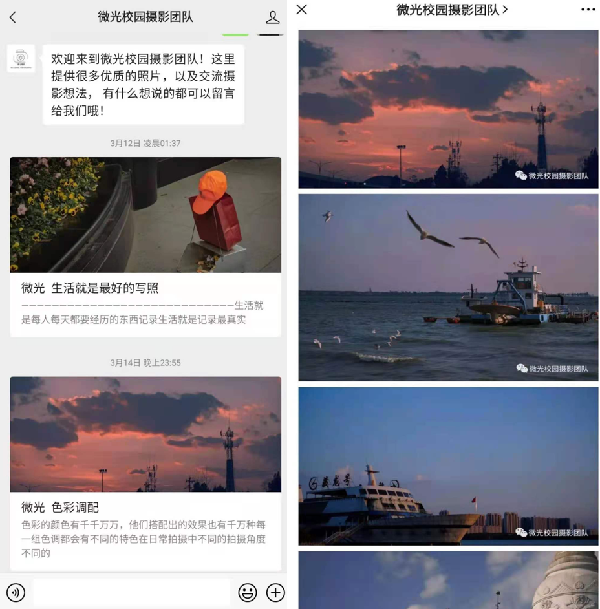Open the emoji picker
600x609 pixels.
[x=247, y=592]
